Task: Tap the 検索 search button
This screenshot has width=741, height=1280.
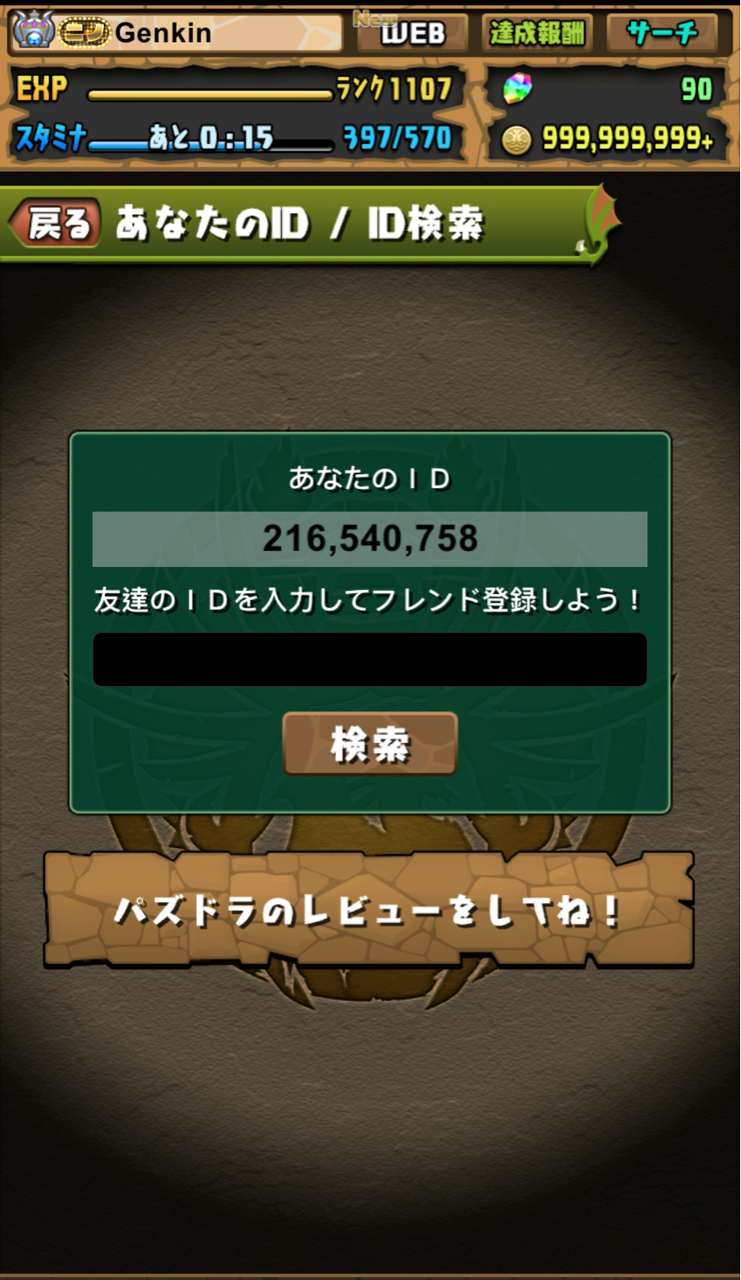Action: [x=370, y=744]
